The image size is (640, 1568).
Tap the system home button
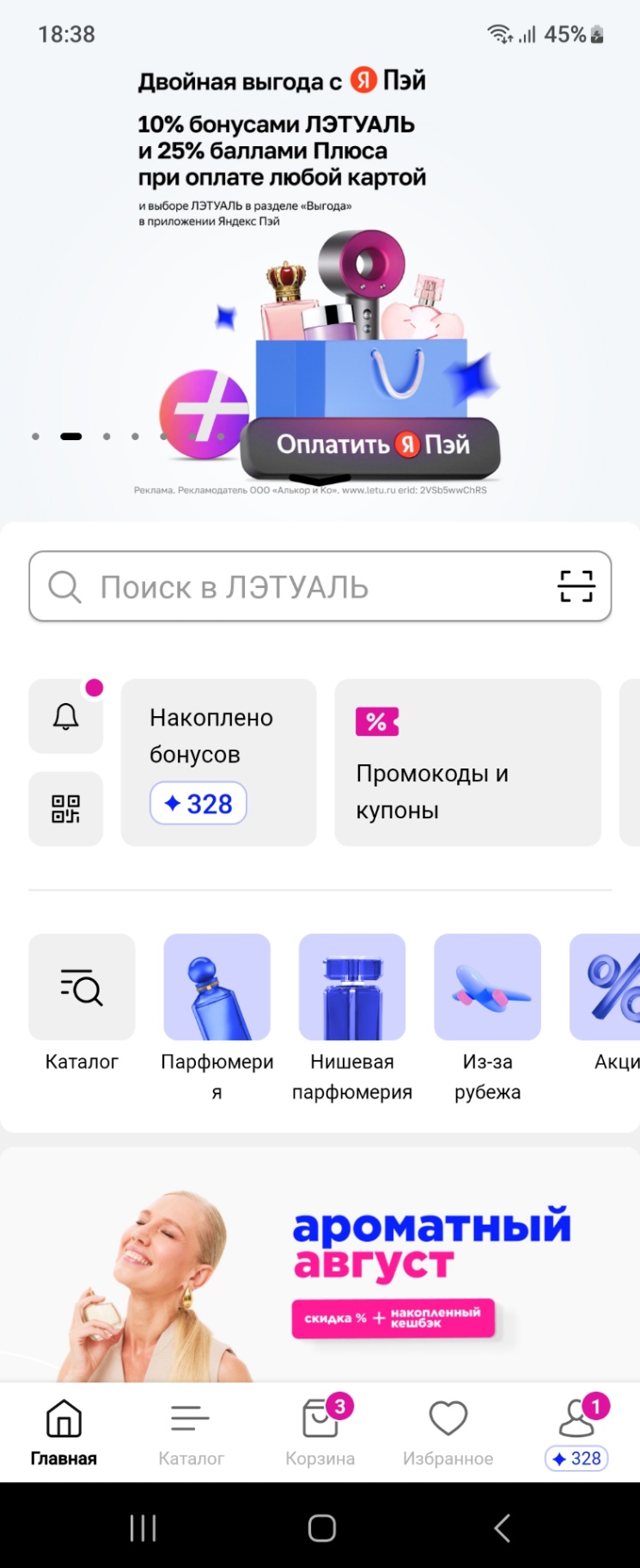point(321,1528)
